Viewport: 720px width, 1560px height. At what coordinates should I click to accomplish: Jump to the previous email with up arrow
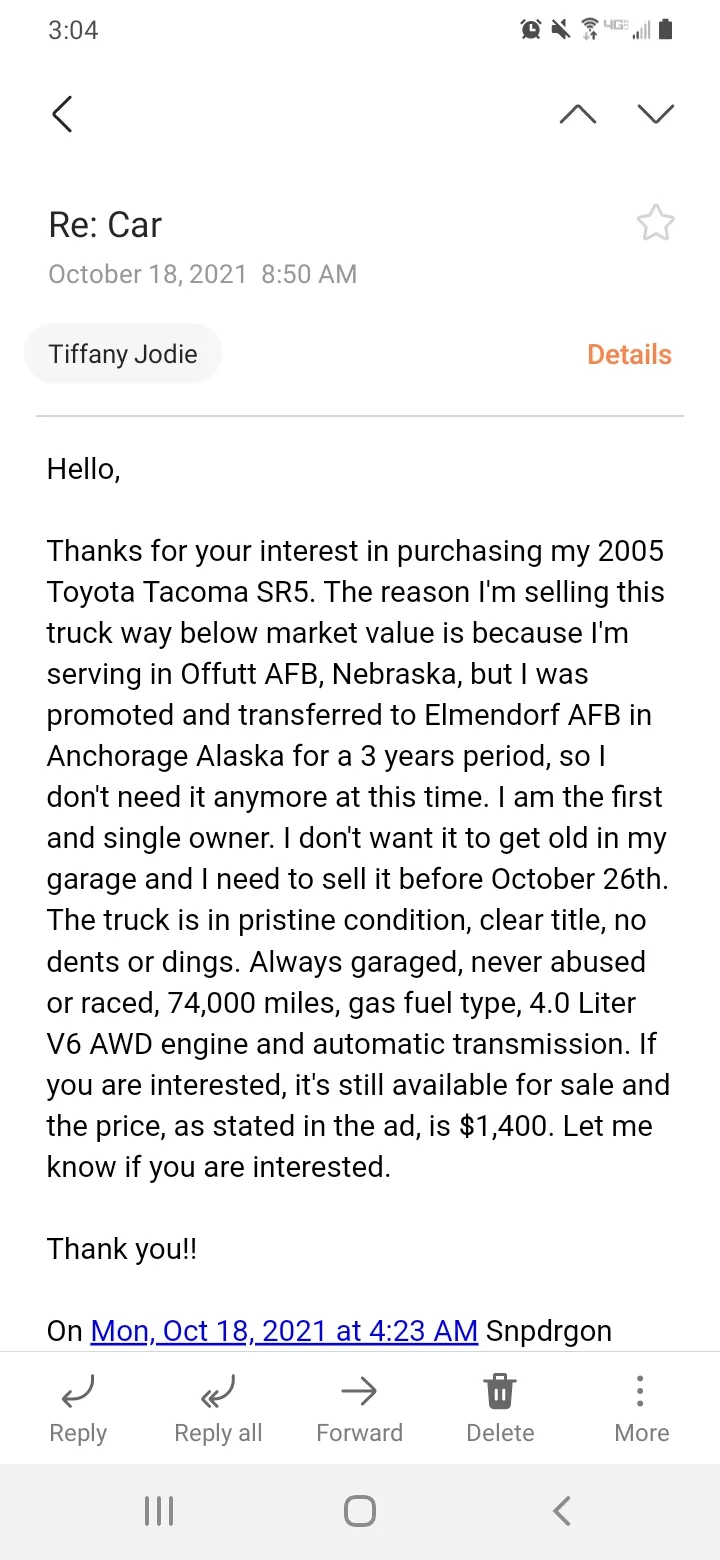[x=578, y=114]
